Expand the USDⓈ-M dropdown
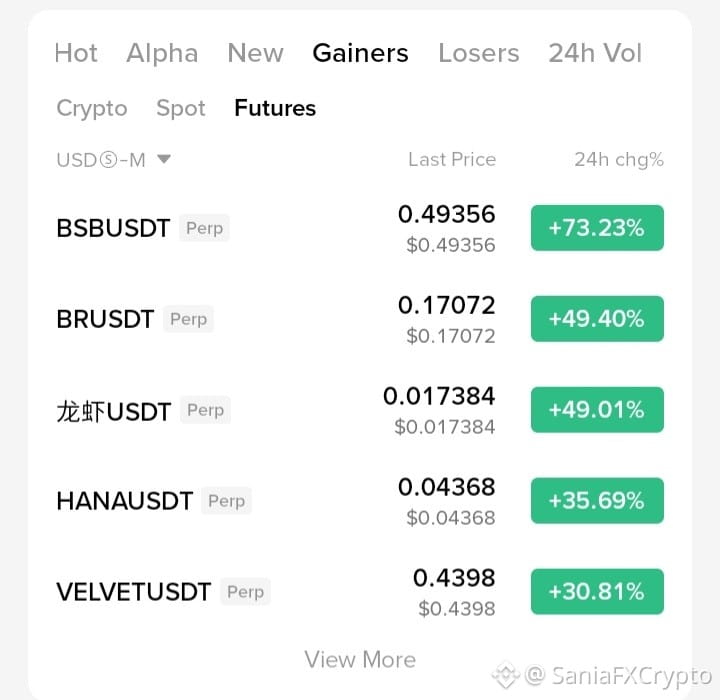The image size is (720, 700). 113,160
